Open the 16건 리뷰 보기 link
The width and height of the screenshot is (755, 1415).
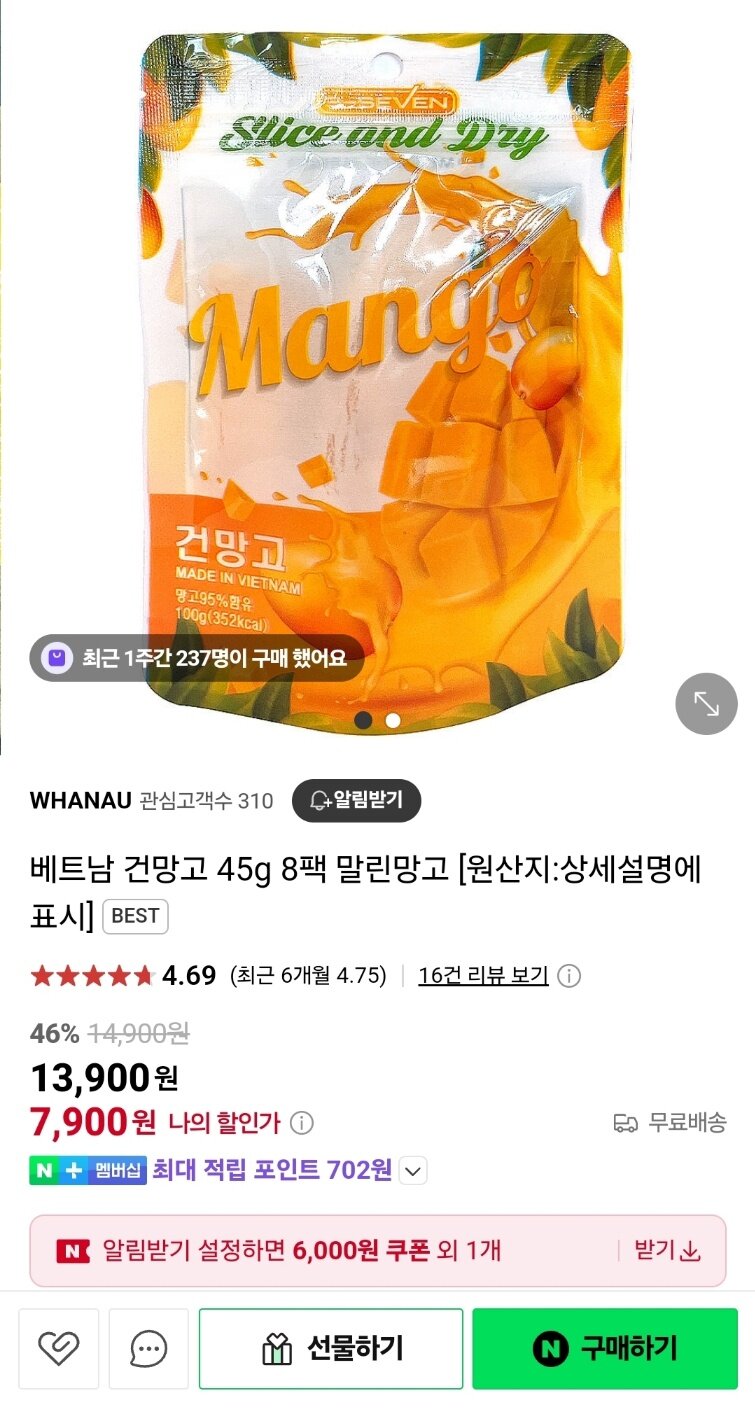click(483, 976)
